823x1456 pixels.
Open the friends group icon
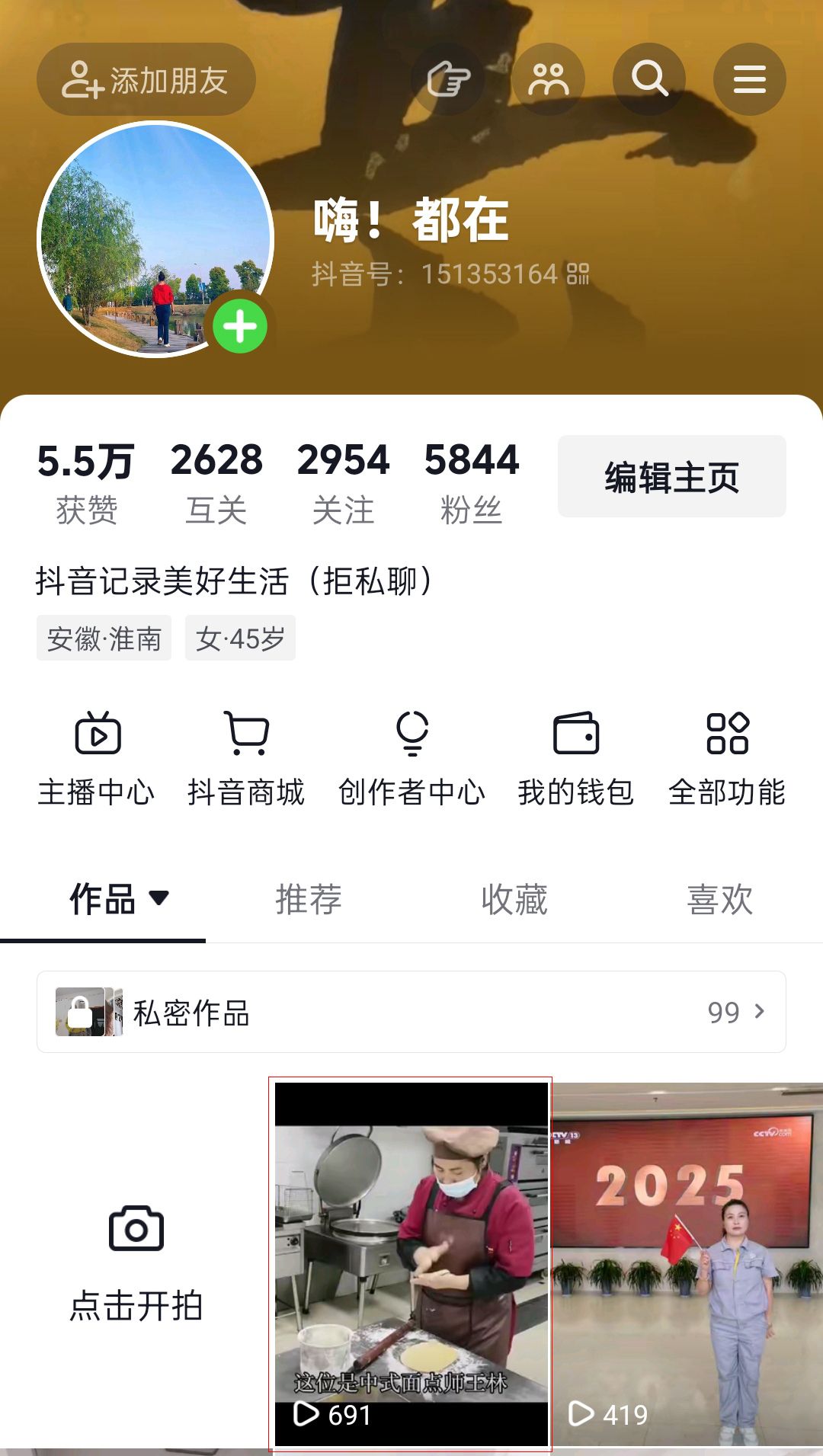[549, 79]
